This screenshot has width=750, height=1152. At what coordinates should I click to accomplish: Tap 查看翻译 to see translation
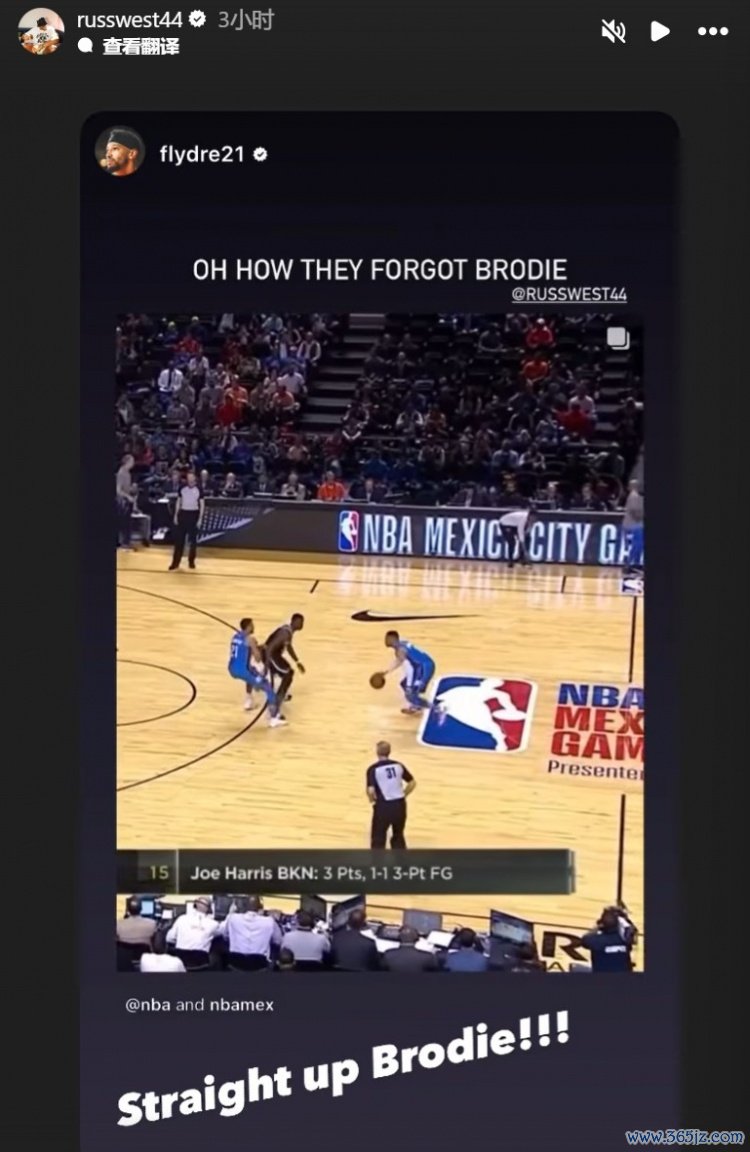[140, 46]
